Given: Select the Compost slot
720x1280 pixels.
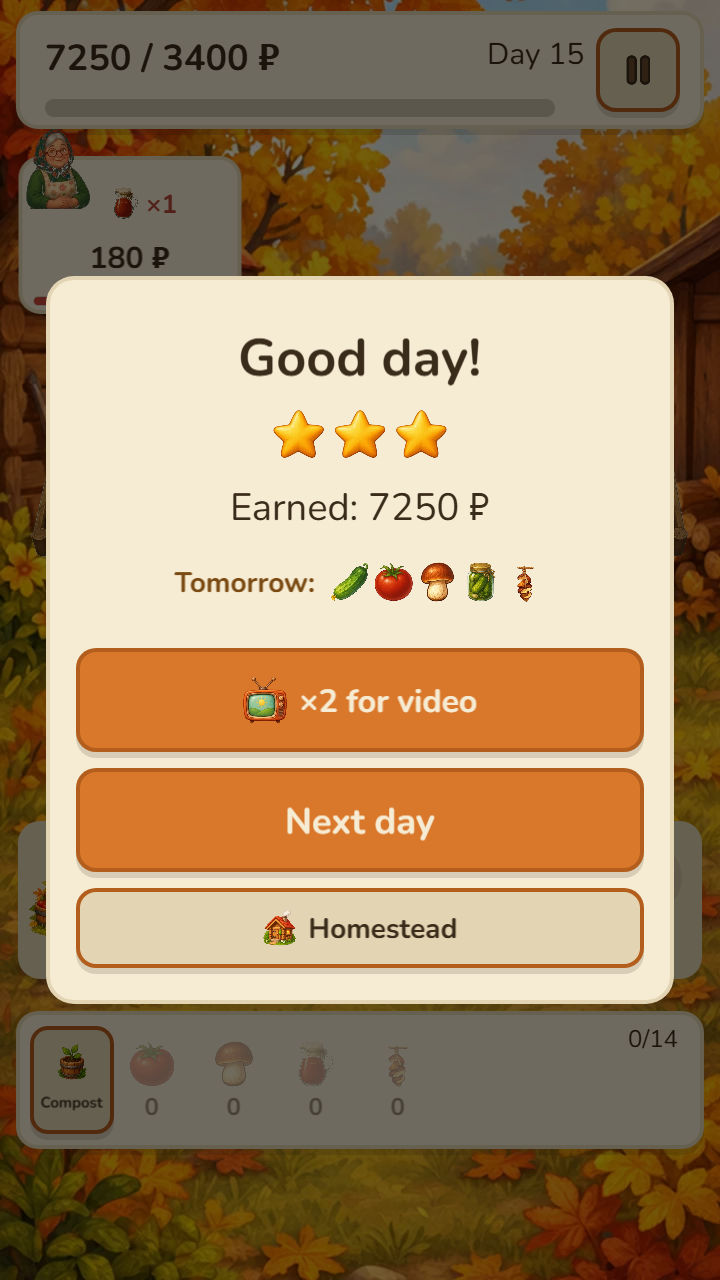Looking at the screenshot, I should pos(72,1080).
